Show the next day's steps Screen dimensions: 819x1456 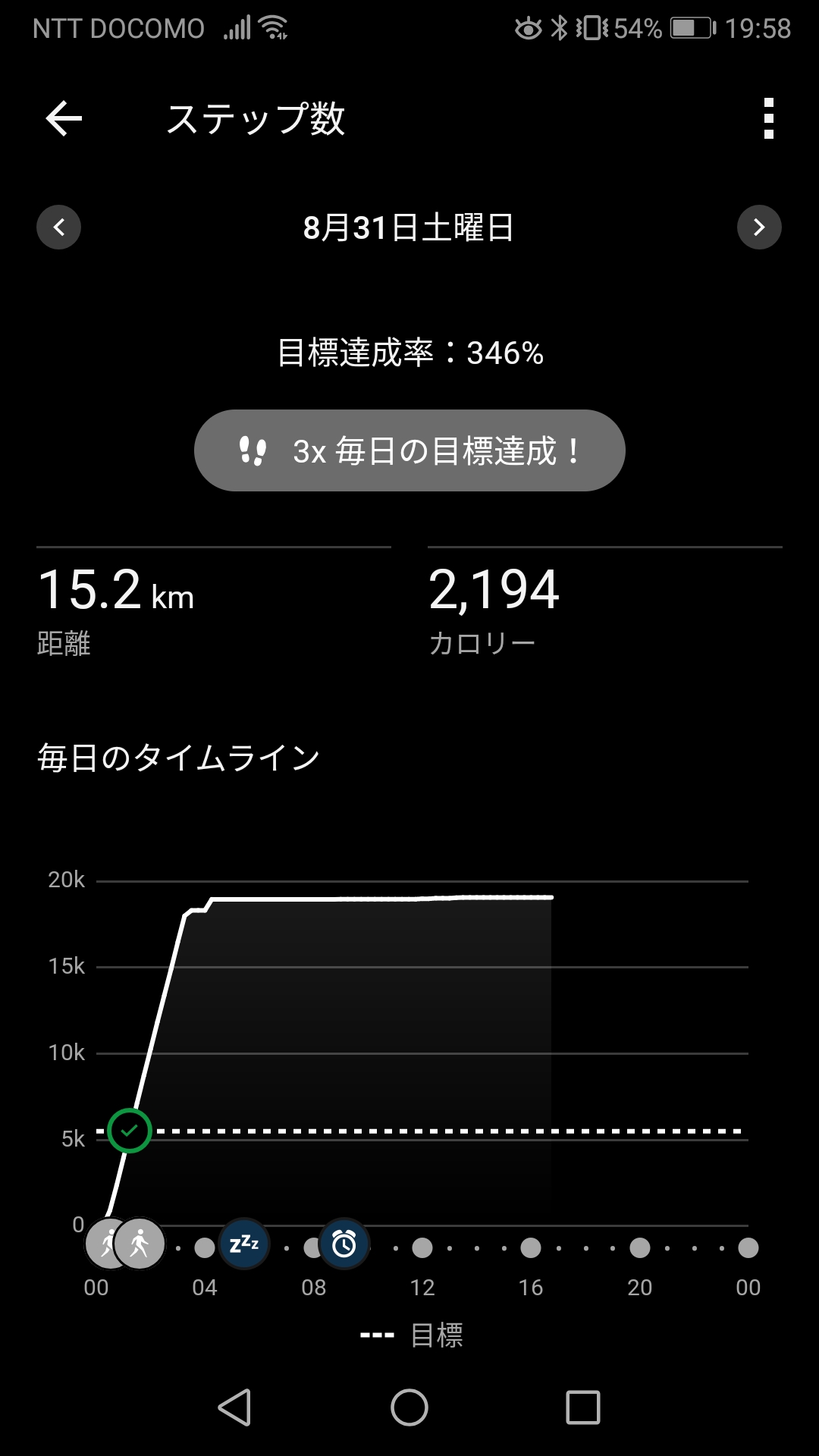(759, 227)
